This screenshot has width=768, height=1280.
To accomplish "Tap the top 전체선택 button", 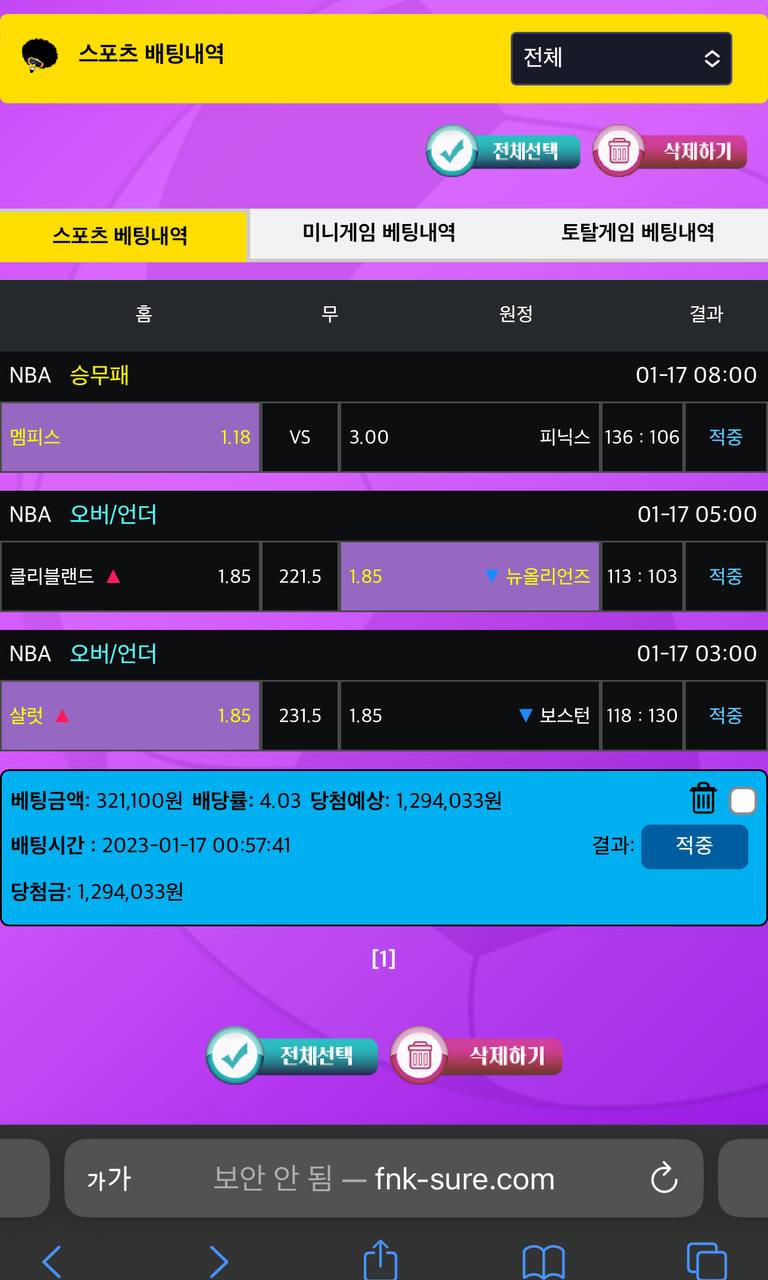I will [504, 151].
